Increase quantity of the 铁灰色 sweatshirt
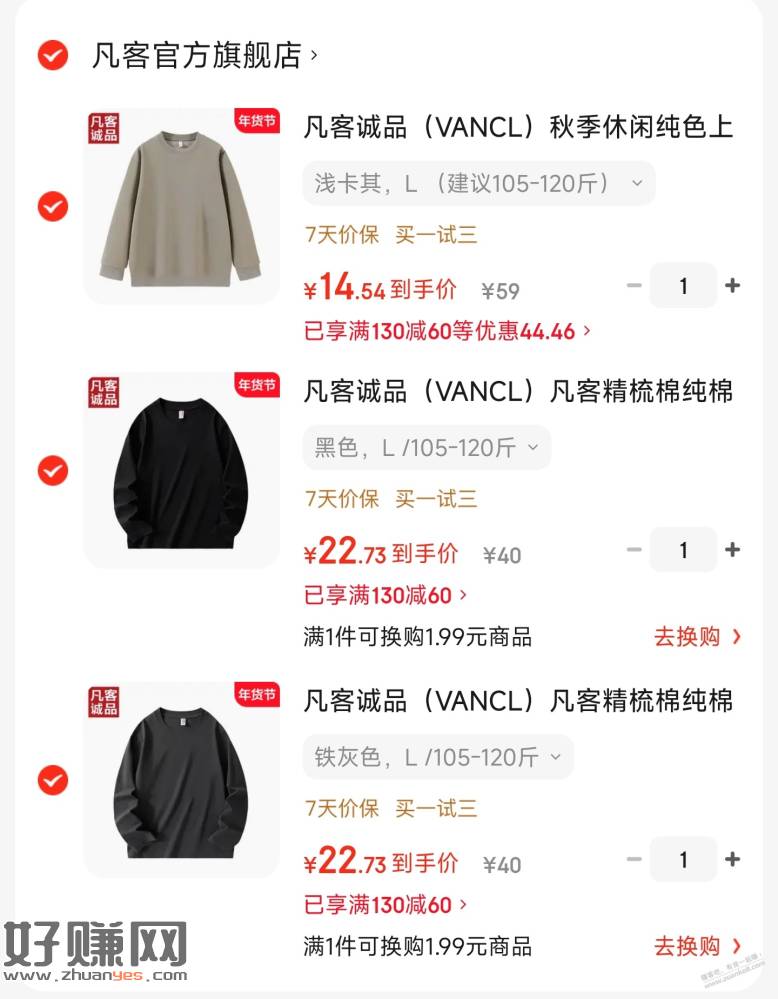 pos(733,859)
